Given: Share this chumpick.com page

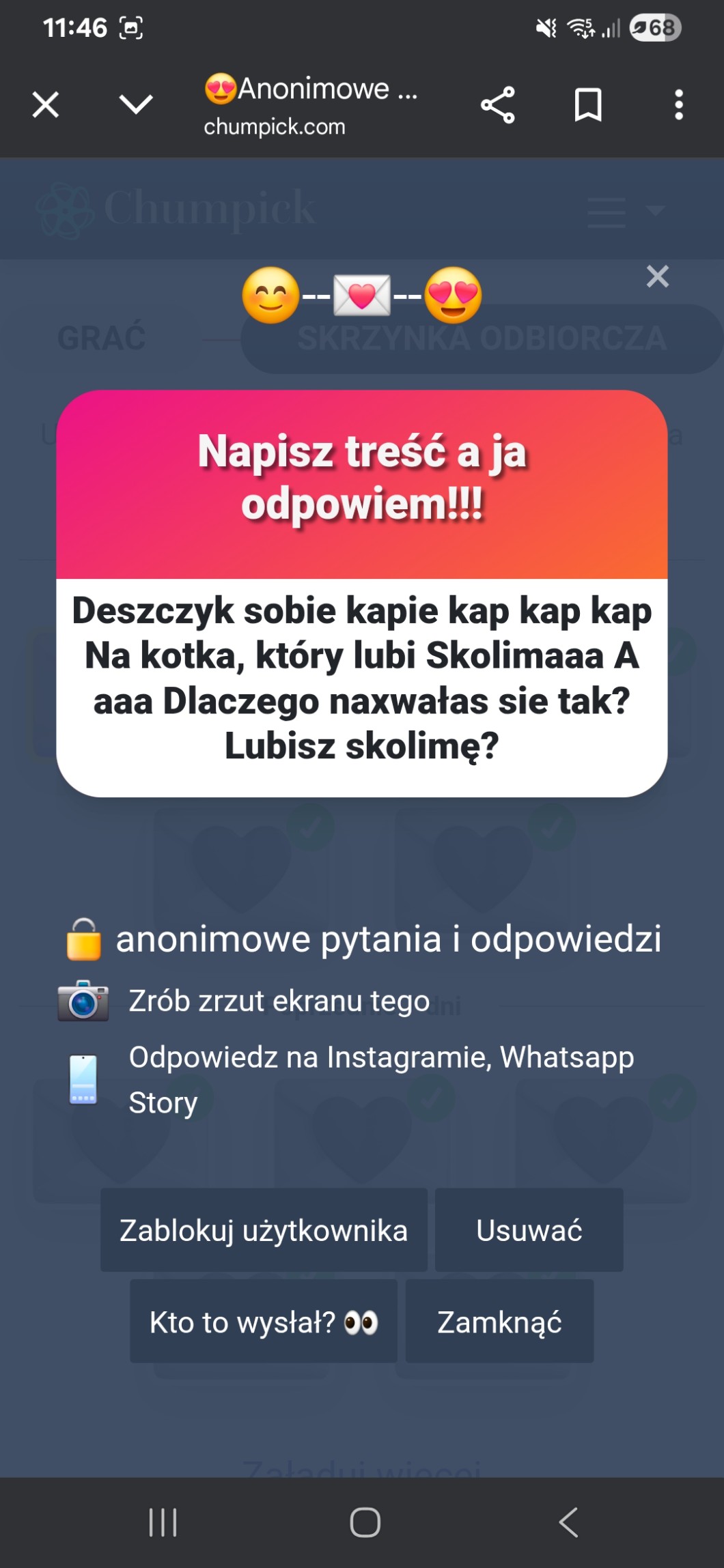Looking at the screenshot, I should [x=498, y=105].
